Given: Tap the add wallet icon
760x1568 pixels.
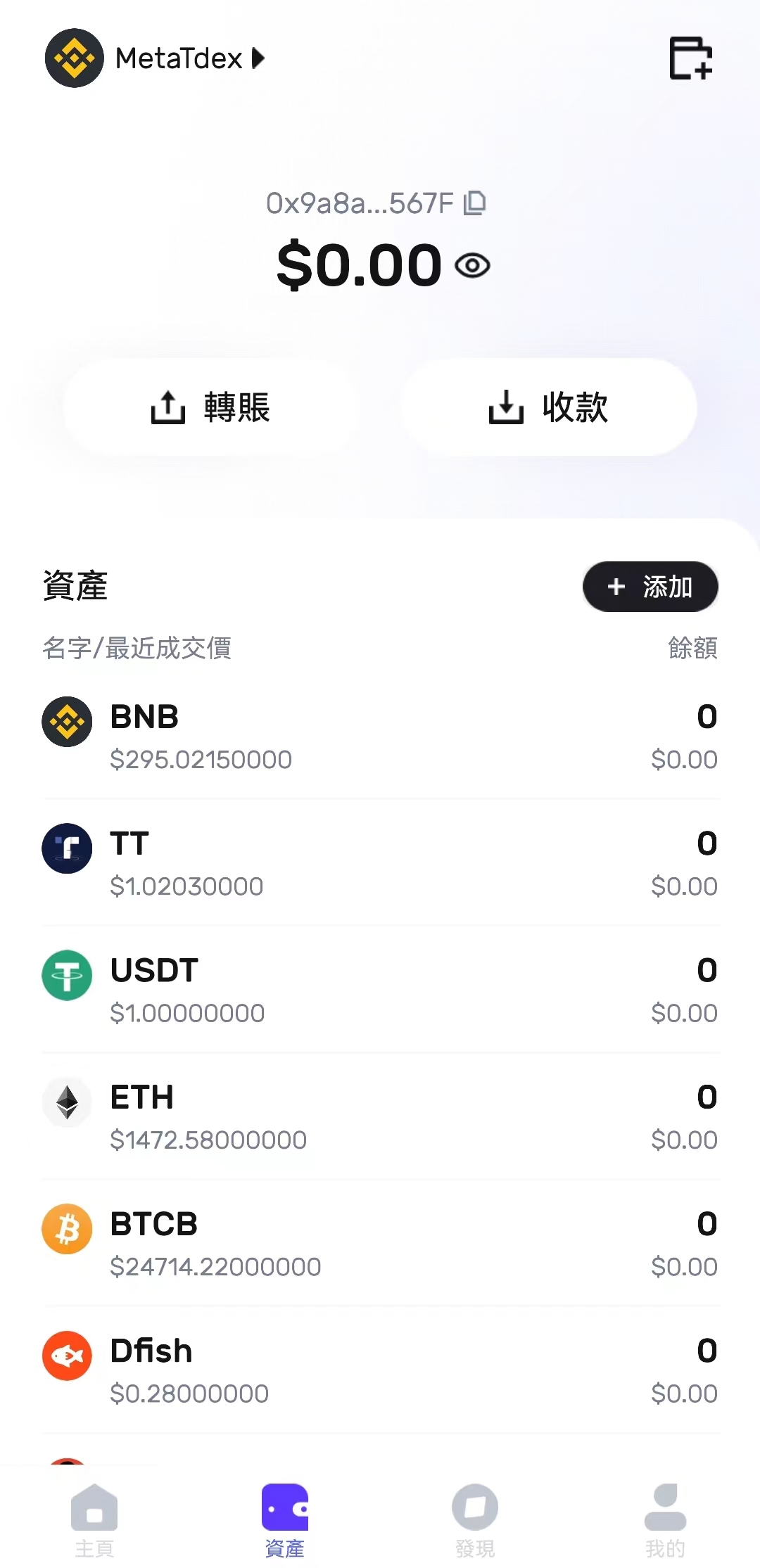Looking at the screenshot, I should coord(690,58).
